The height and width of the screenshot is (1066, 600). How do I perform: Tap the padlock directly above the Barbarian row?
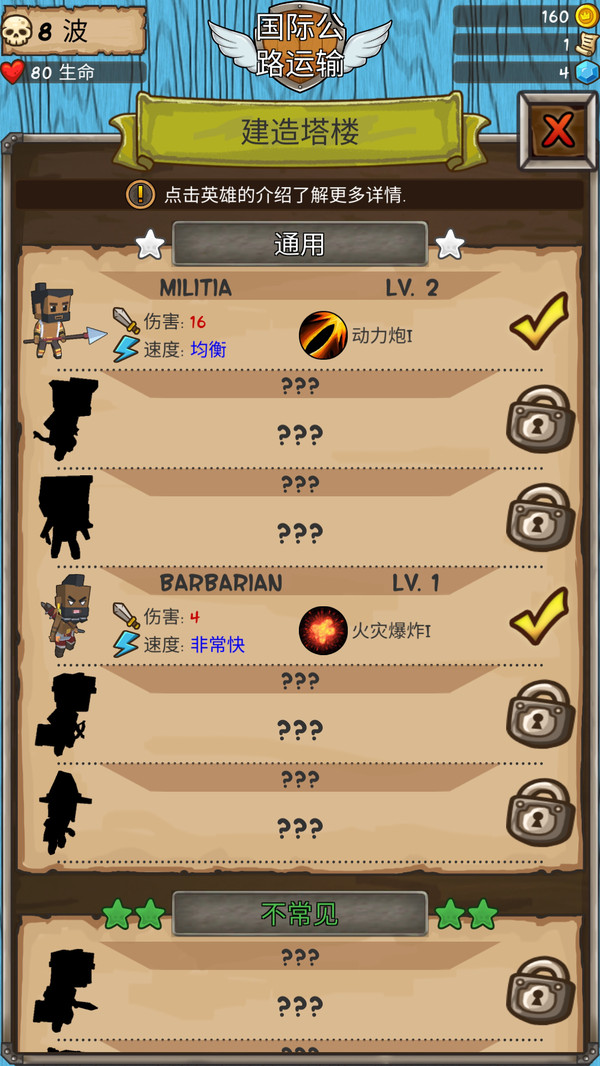tap(540, 517)
